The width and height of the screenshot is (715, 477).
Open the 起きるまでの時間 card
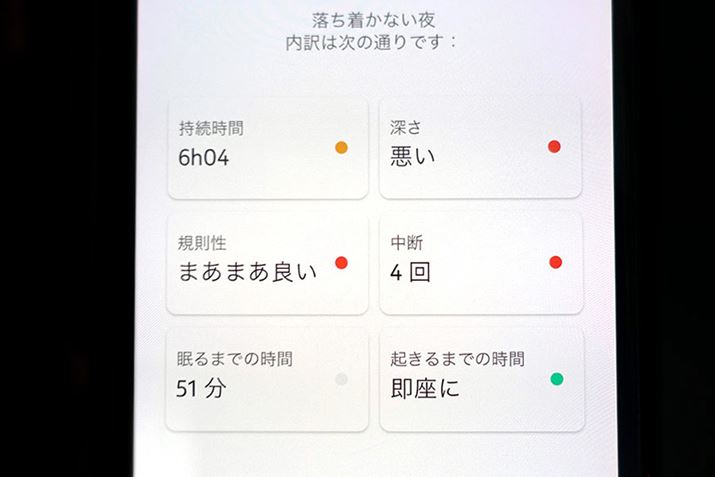(x=480, y=378)
